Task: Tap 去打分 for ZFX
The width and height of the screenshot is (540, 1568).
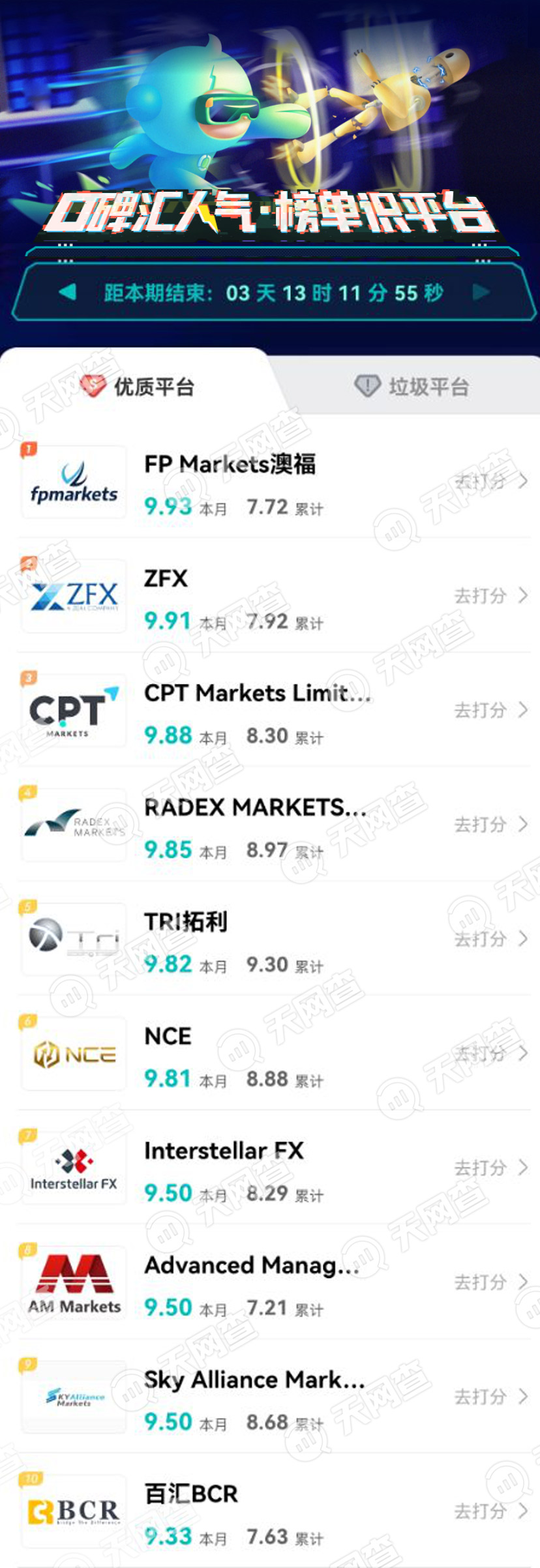Action: tap(490, 596)
